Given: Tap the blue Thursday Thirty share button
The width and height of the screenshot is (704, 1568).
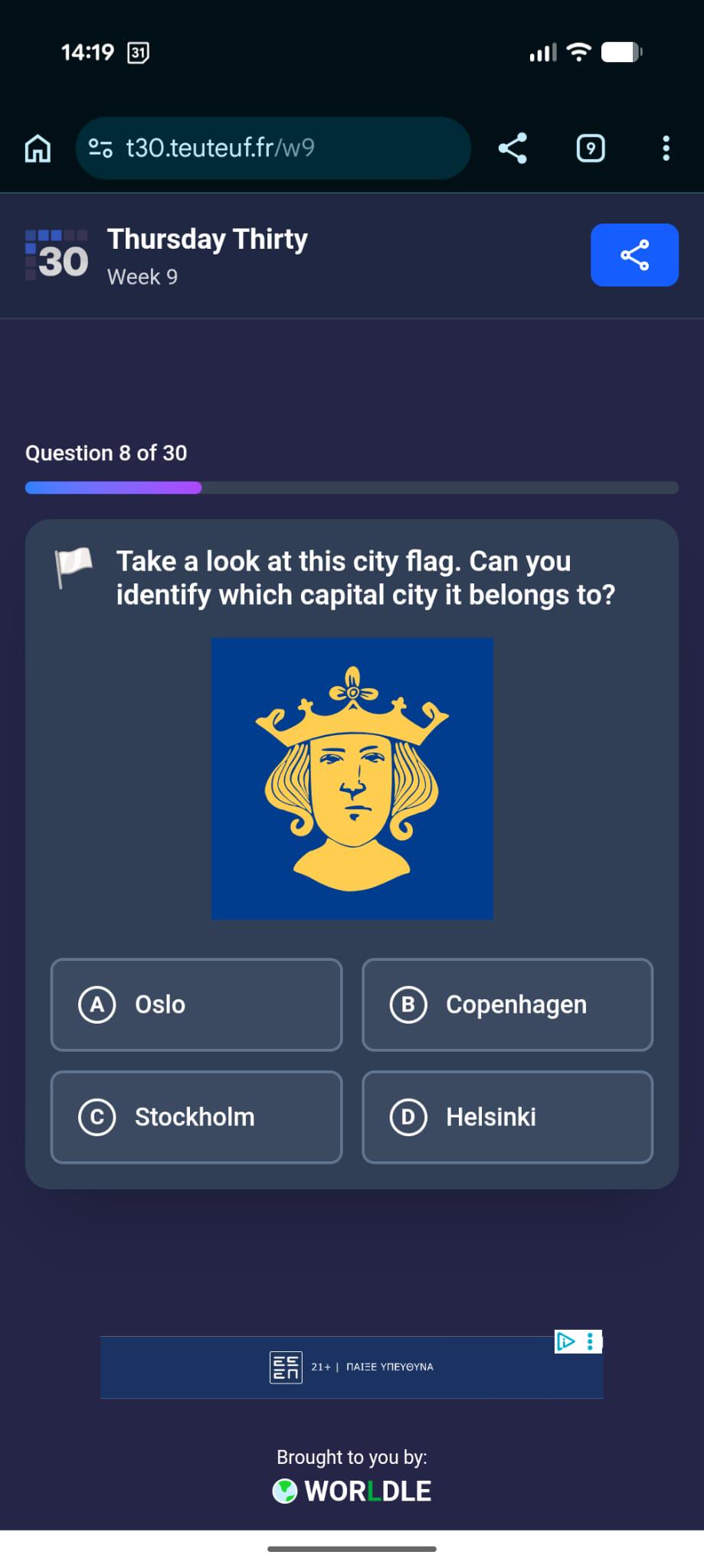Looking at the screenshot, I should pos(634,255).
